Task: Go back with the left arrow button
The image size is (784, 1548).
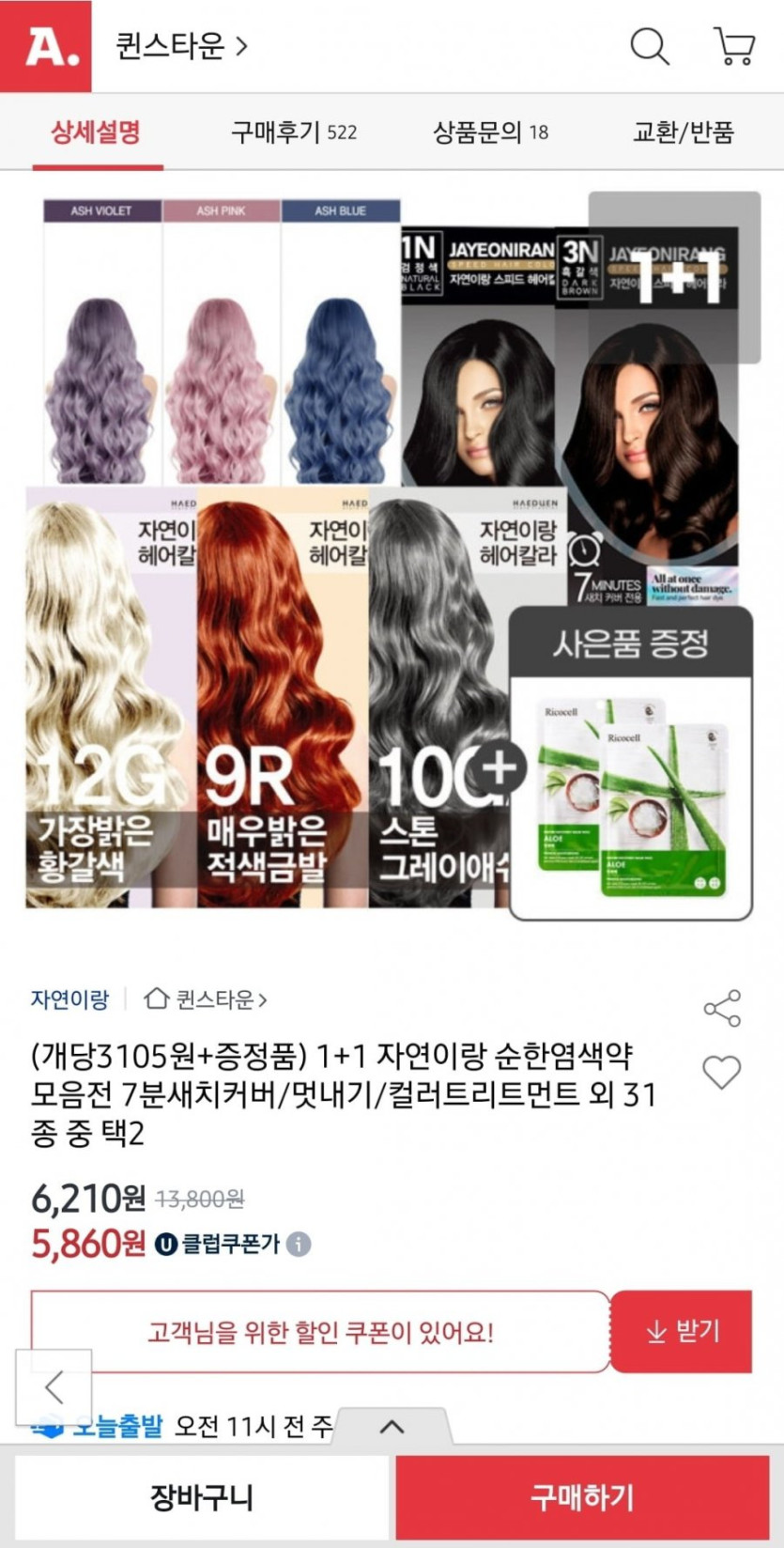Action: (x=54, y=1386)
